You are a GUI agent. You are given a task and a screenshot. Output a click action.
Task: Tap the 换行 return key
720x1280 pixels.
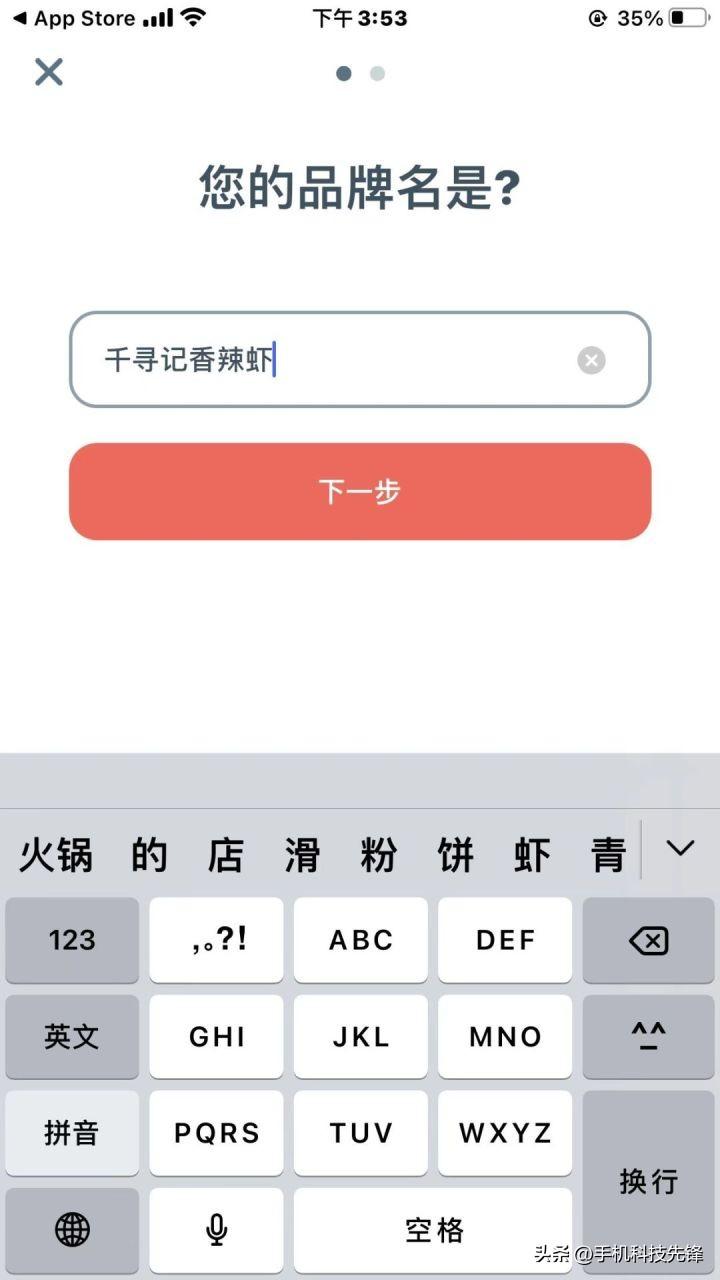click(649, 1180)
